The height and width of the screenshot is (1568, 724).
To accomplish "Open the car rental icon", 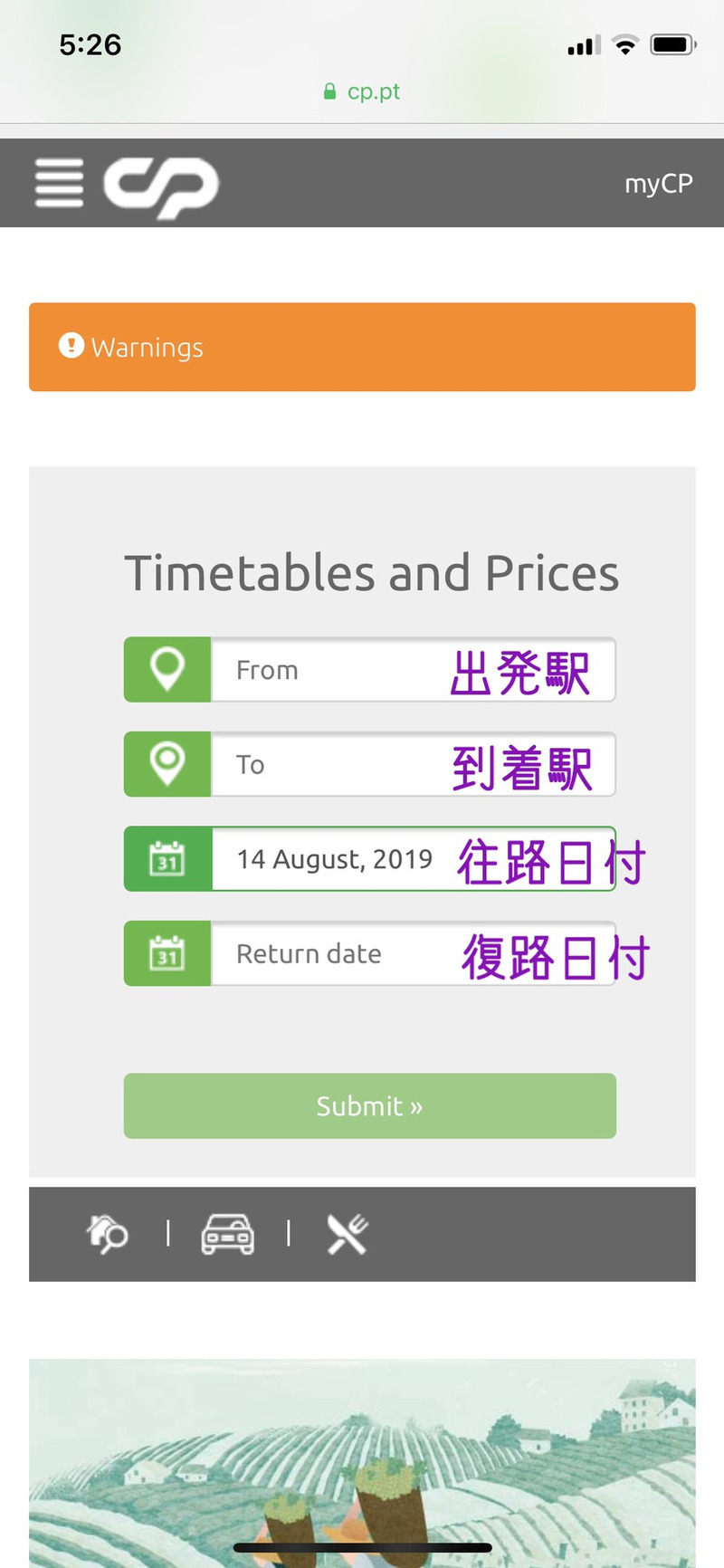I will [x=227, y=1233].
